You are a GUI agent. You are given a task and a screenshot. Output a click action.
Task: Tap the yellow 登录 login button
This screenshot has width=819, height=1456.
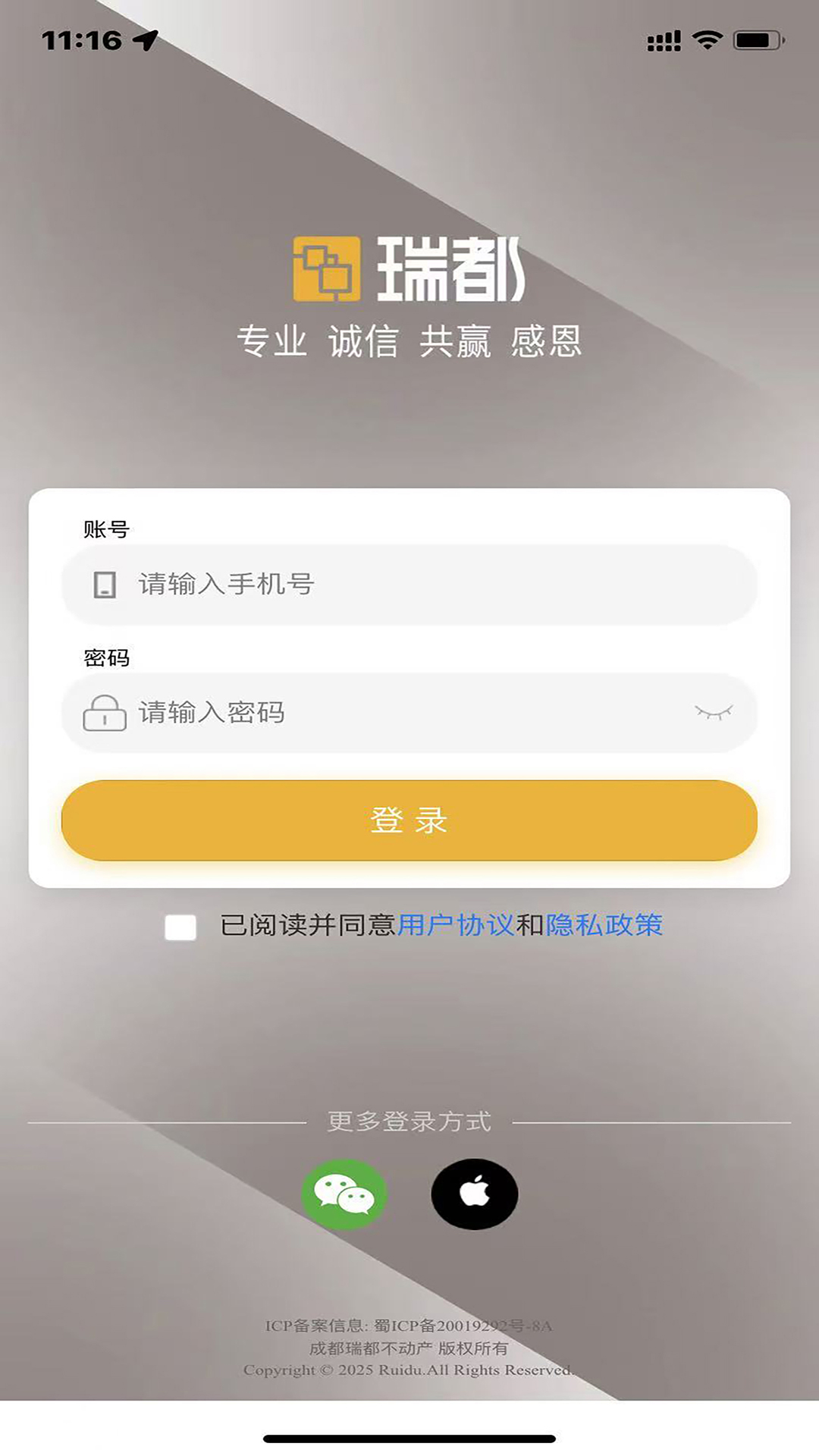point(409,821)
